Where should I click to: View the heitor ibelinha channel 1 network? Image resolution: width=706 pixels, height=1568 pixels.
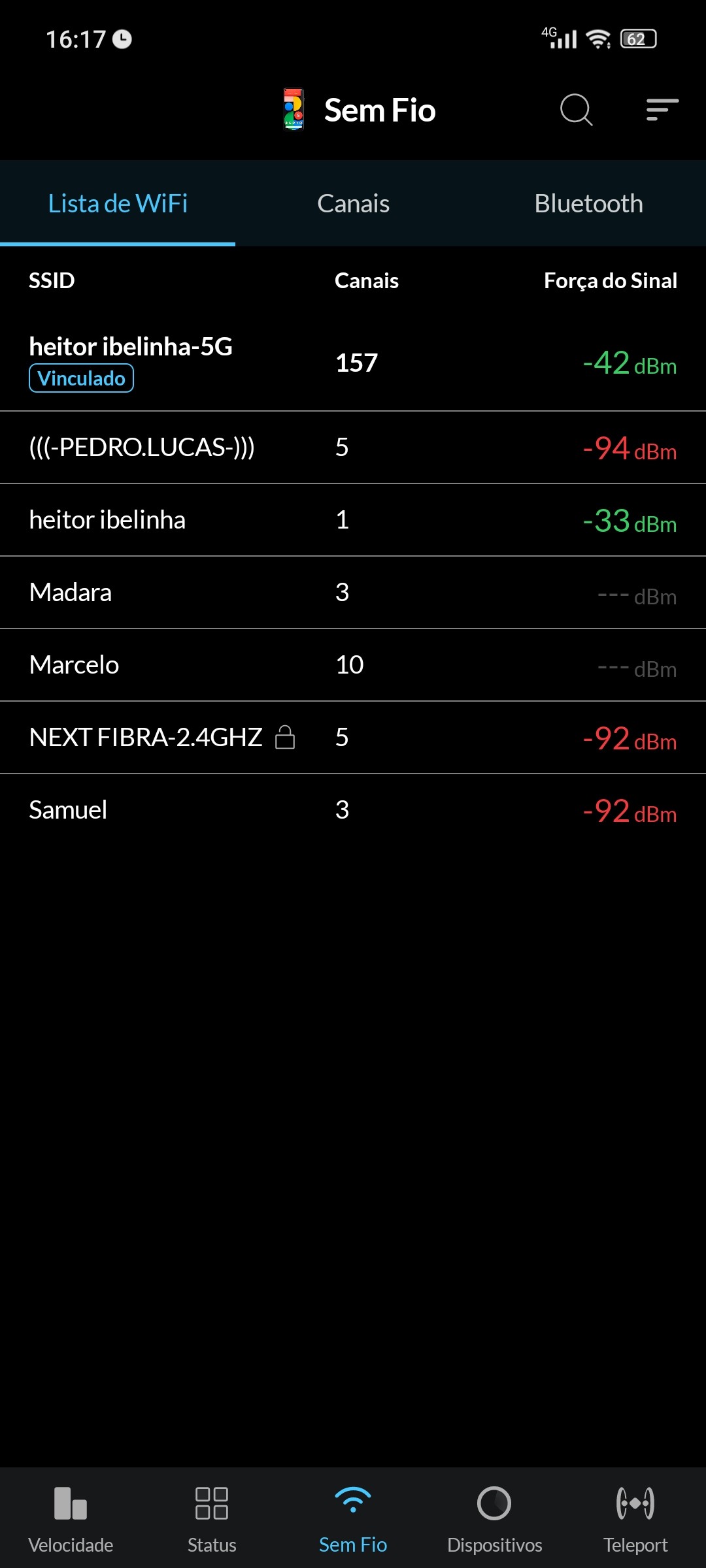click(353, 520)
